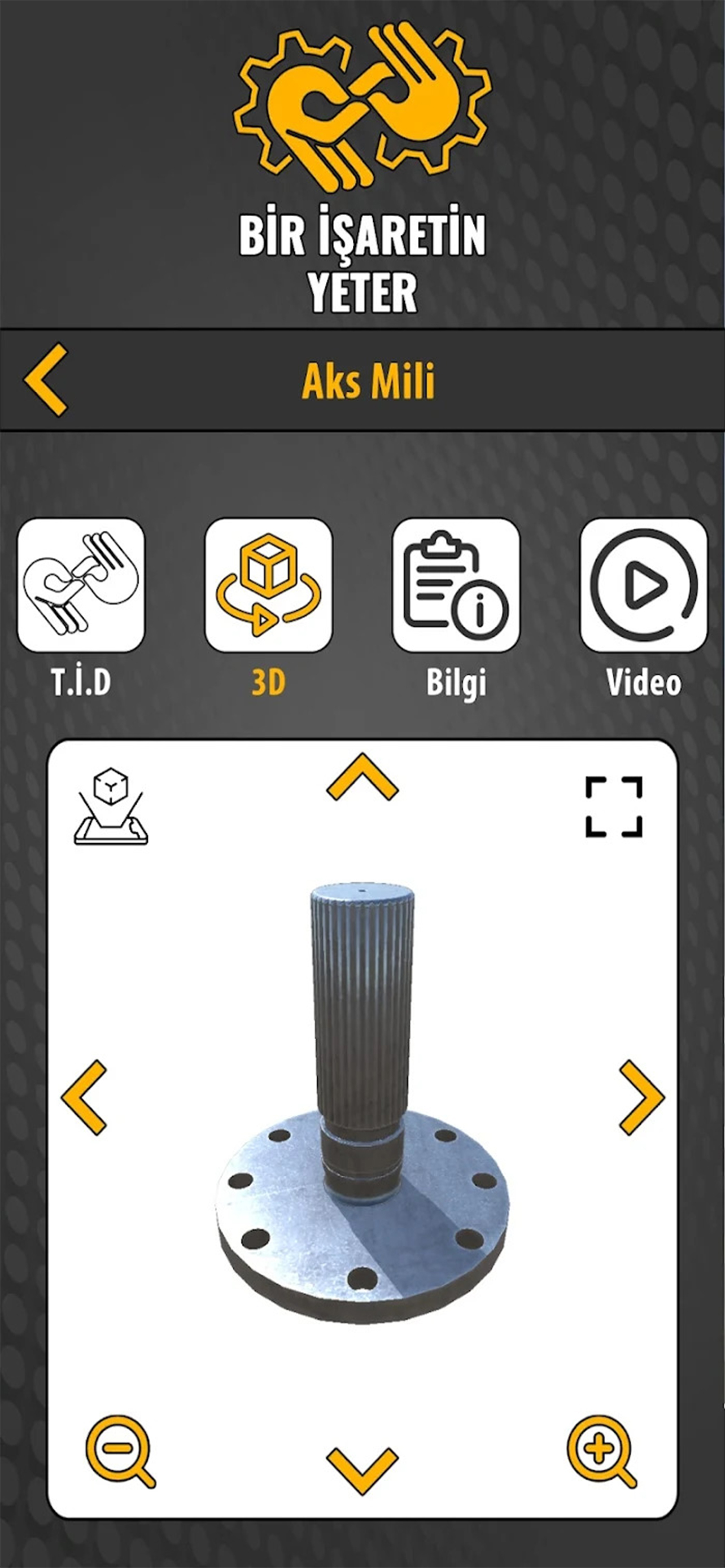The width and height of the screenshot is (725, 1568).
Task: Switch to the Video tab
Action: tap(644, 585)
